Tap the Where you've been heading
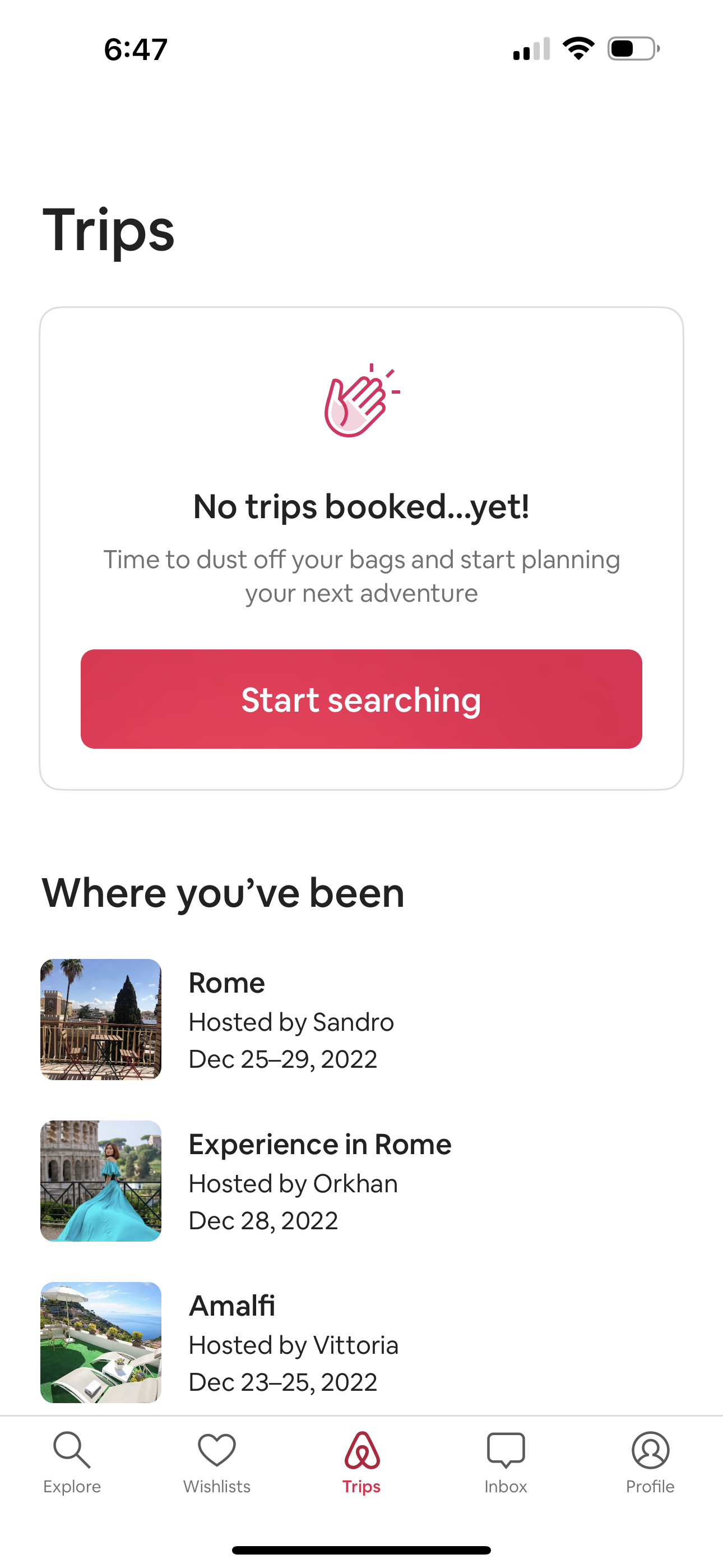Screen dimensions: 723x1568 (224, 892)
